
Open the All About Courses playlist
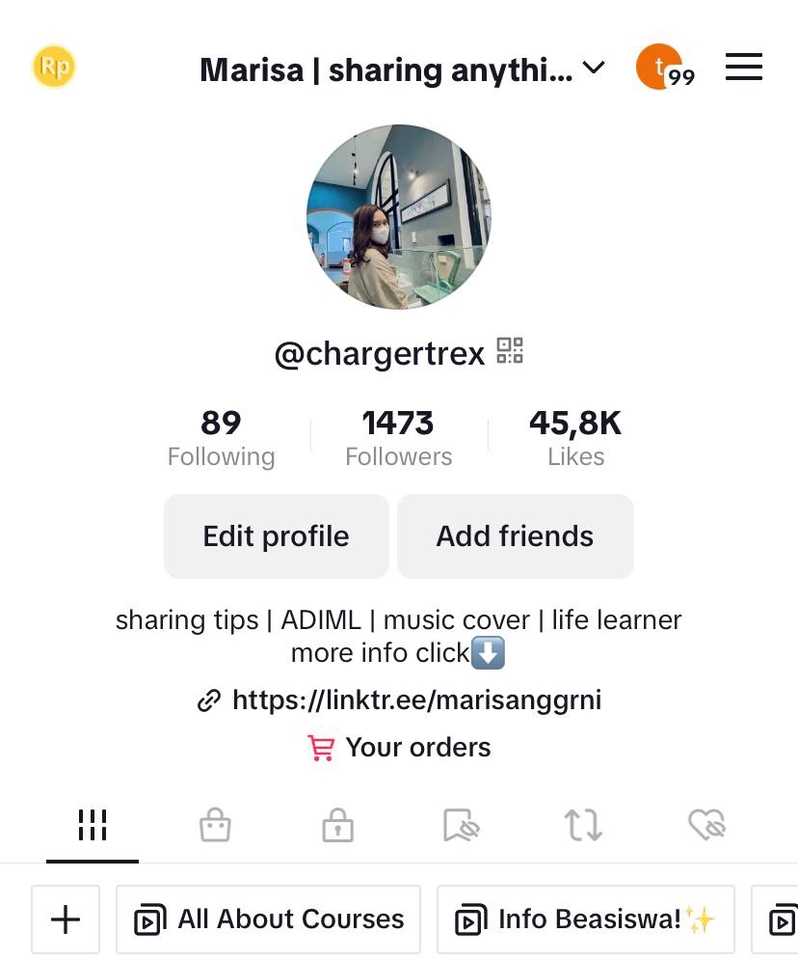[x=268, y=918]
